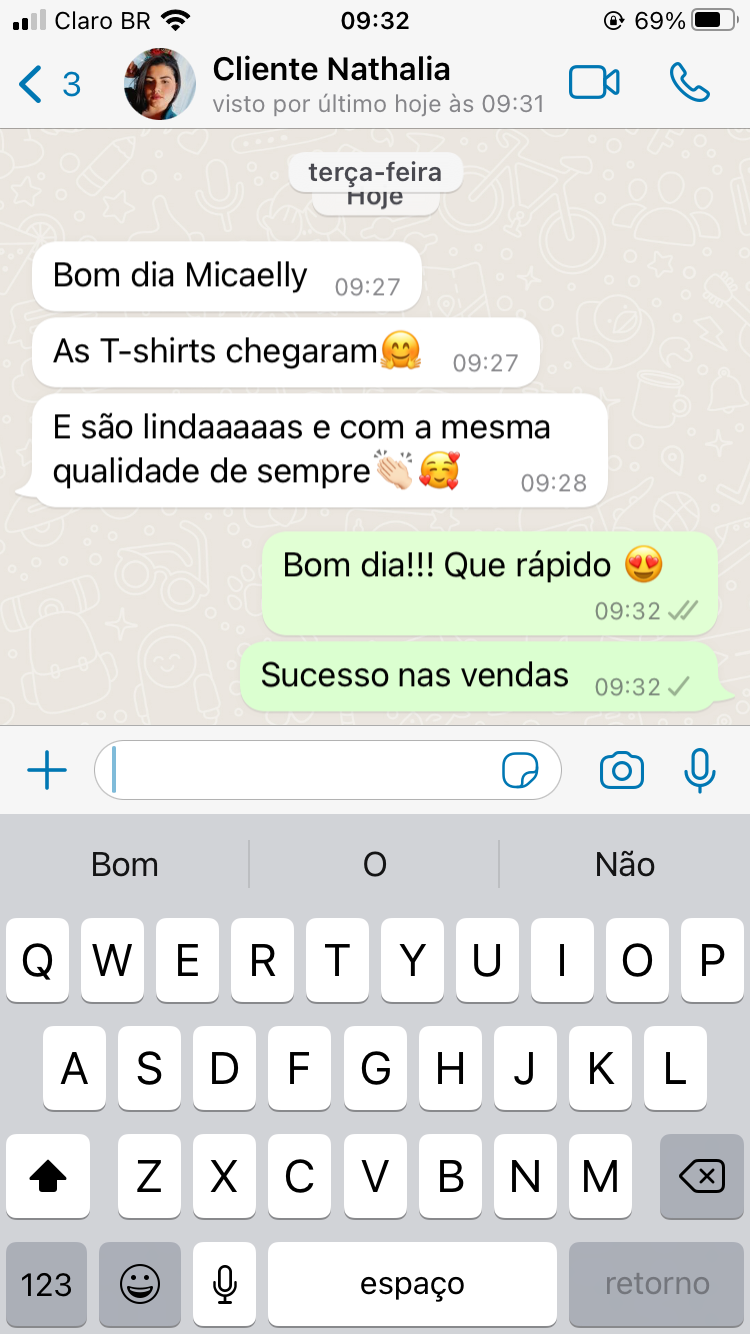Open Cliente Nathalia's contact info
The image size is (750, 1334).
coord(330,84)
